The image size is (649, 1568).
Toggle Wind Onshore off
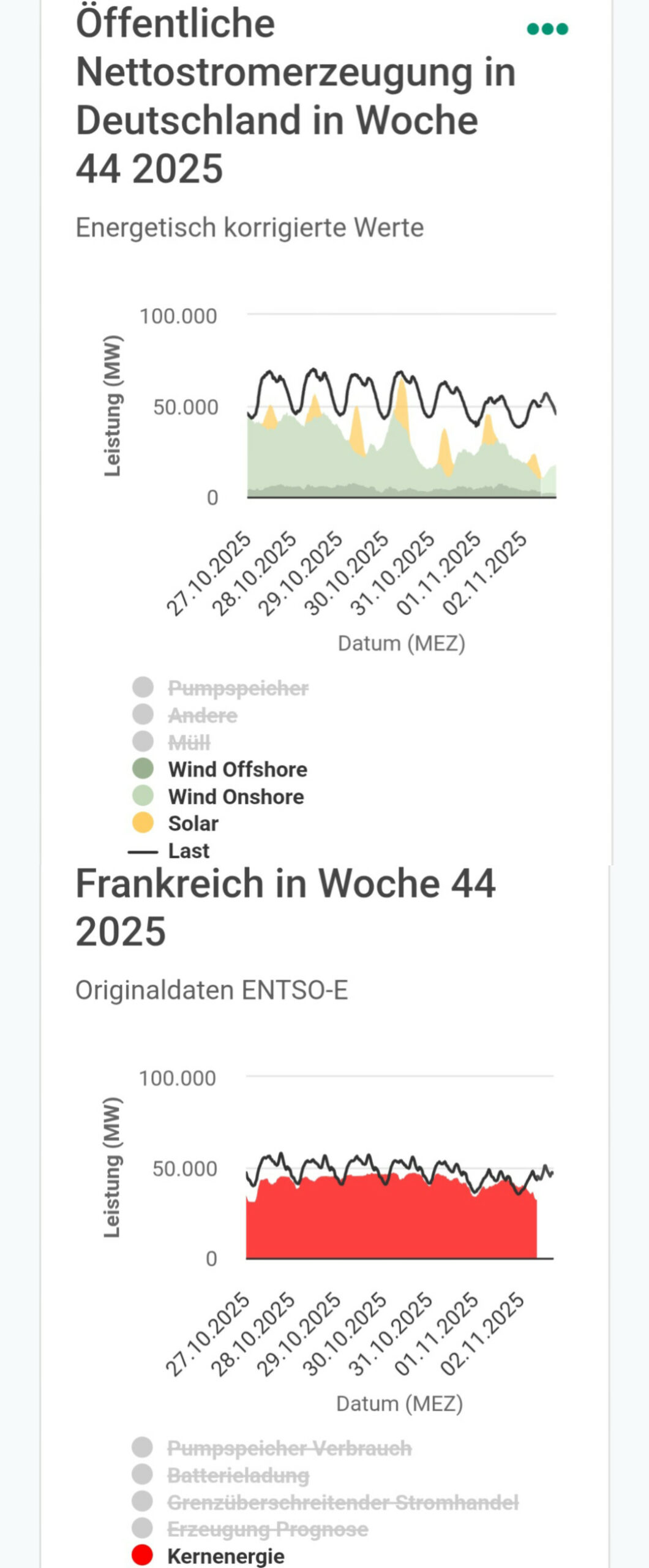coord(236,796)
